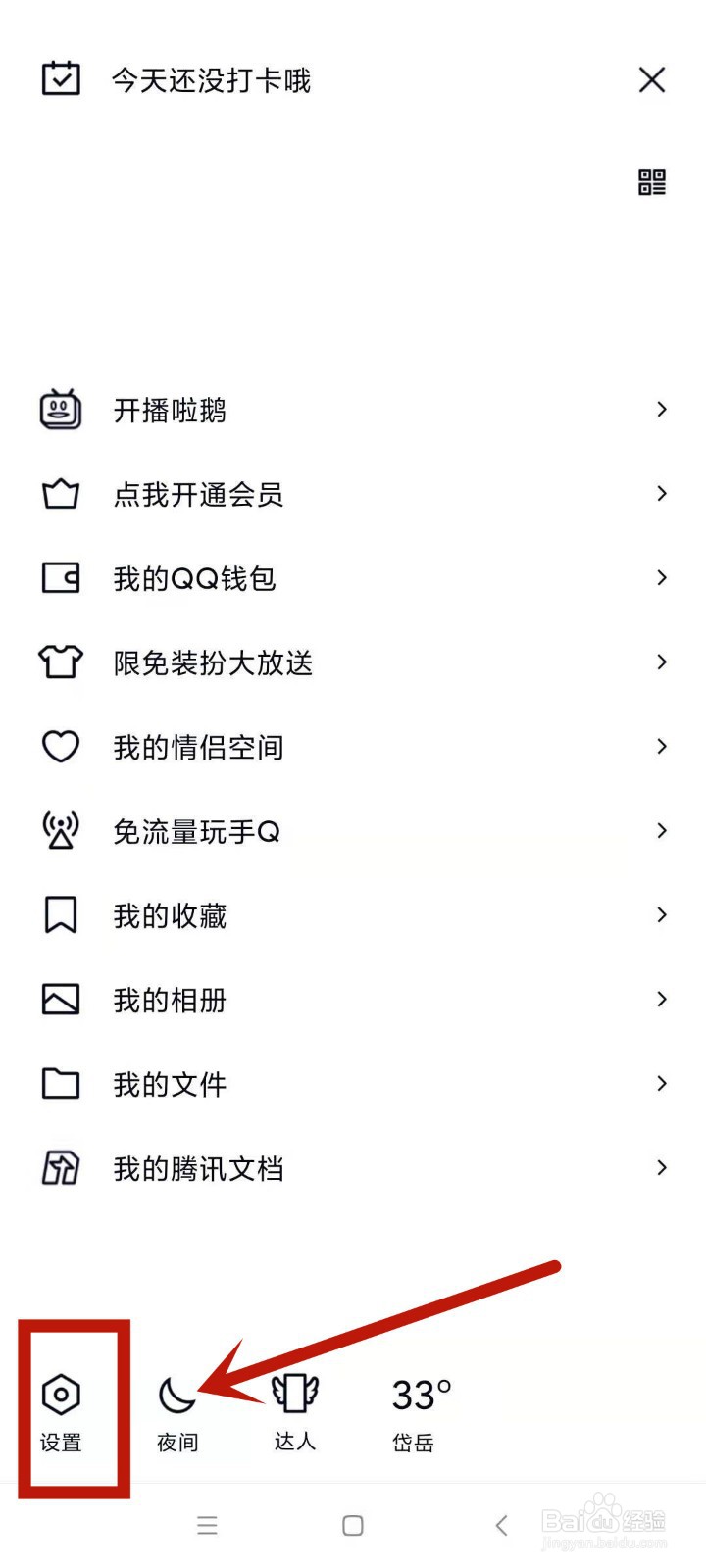Viewport: 706px width, 1568px height.
Task: Enable 达人 mode
Action: pos(294,1407)
